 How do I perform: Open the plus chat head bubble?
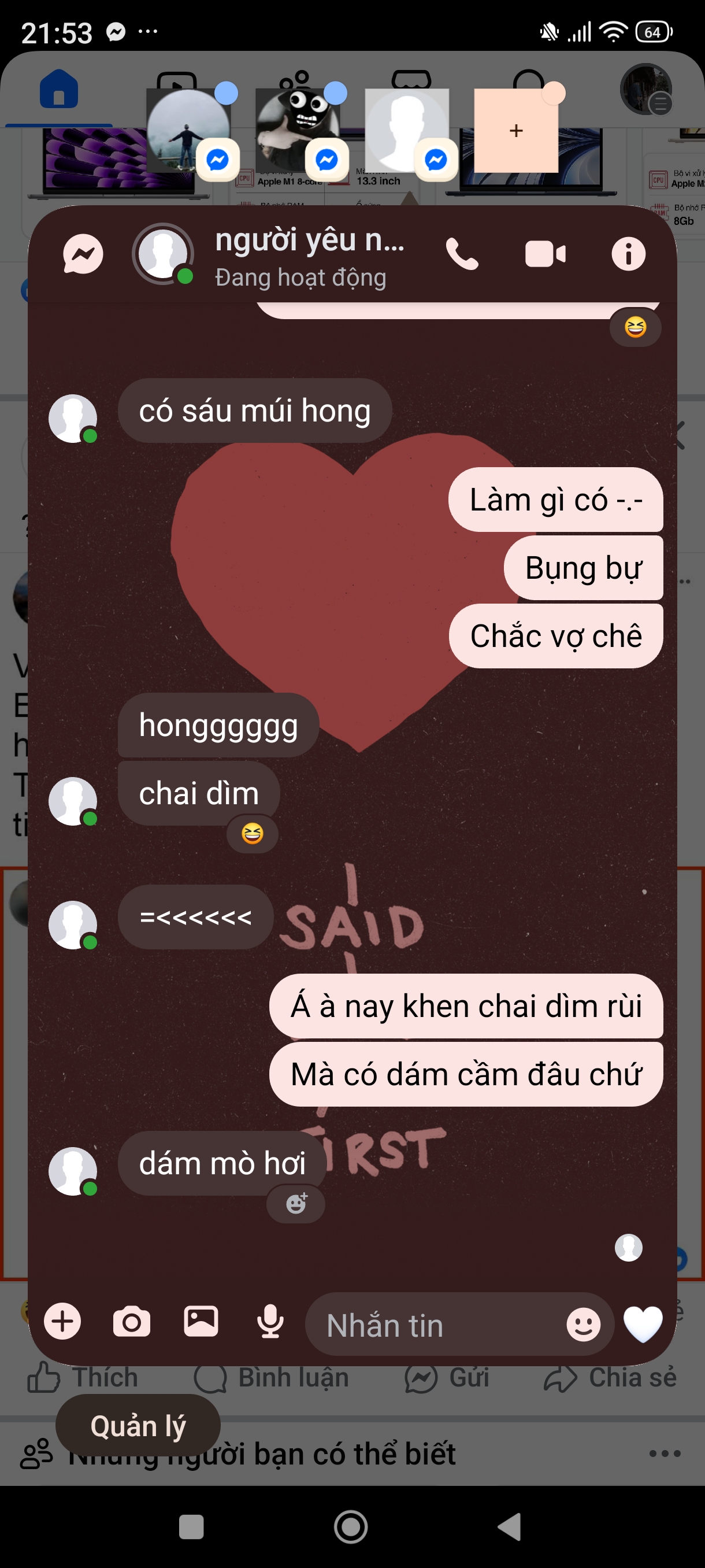click(x=516, y=131)
